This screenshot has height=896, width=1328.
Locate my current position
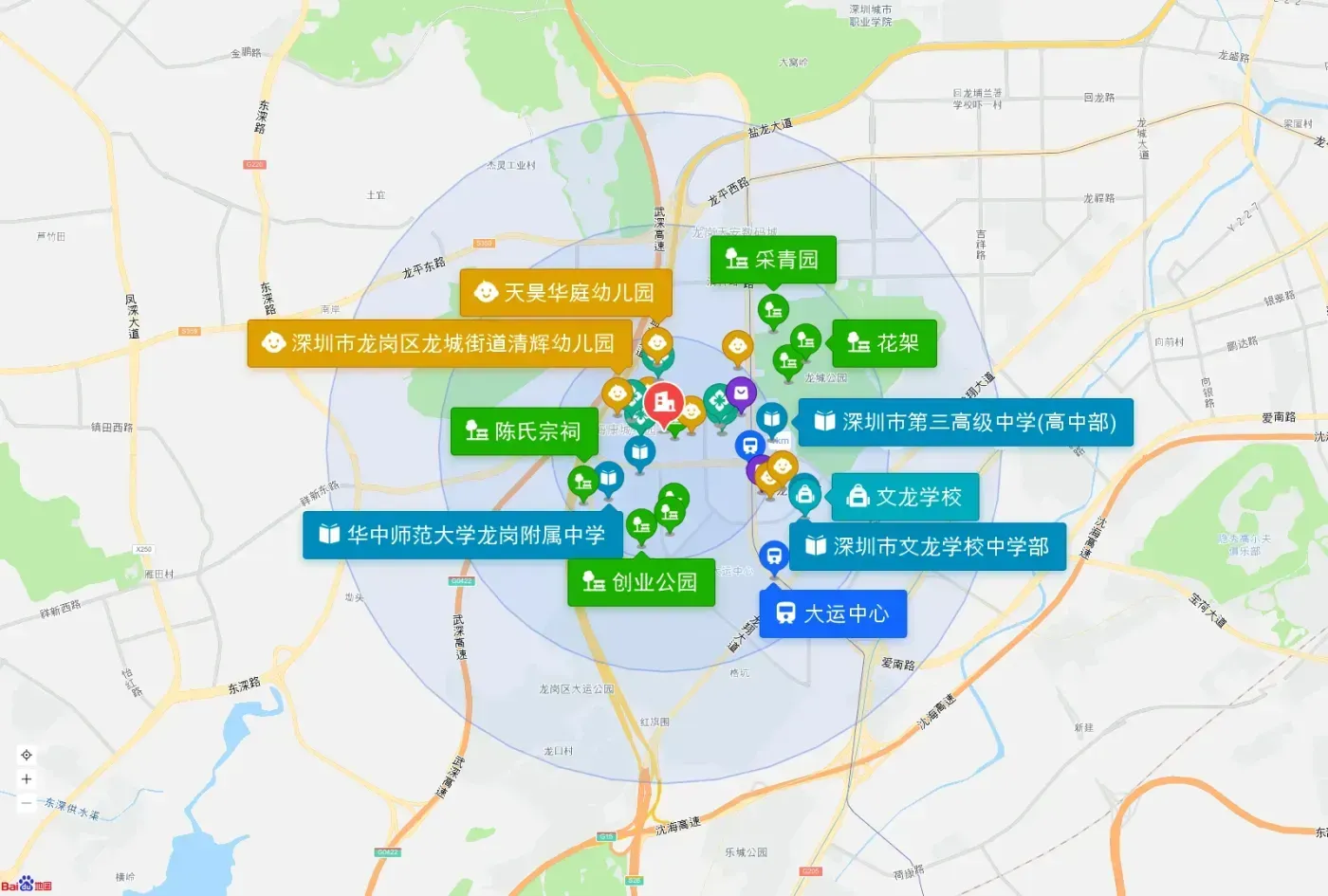[27, 756]
